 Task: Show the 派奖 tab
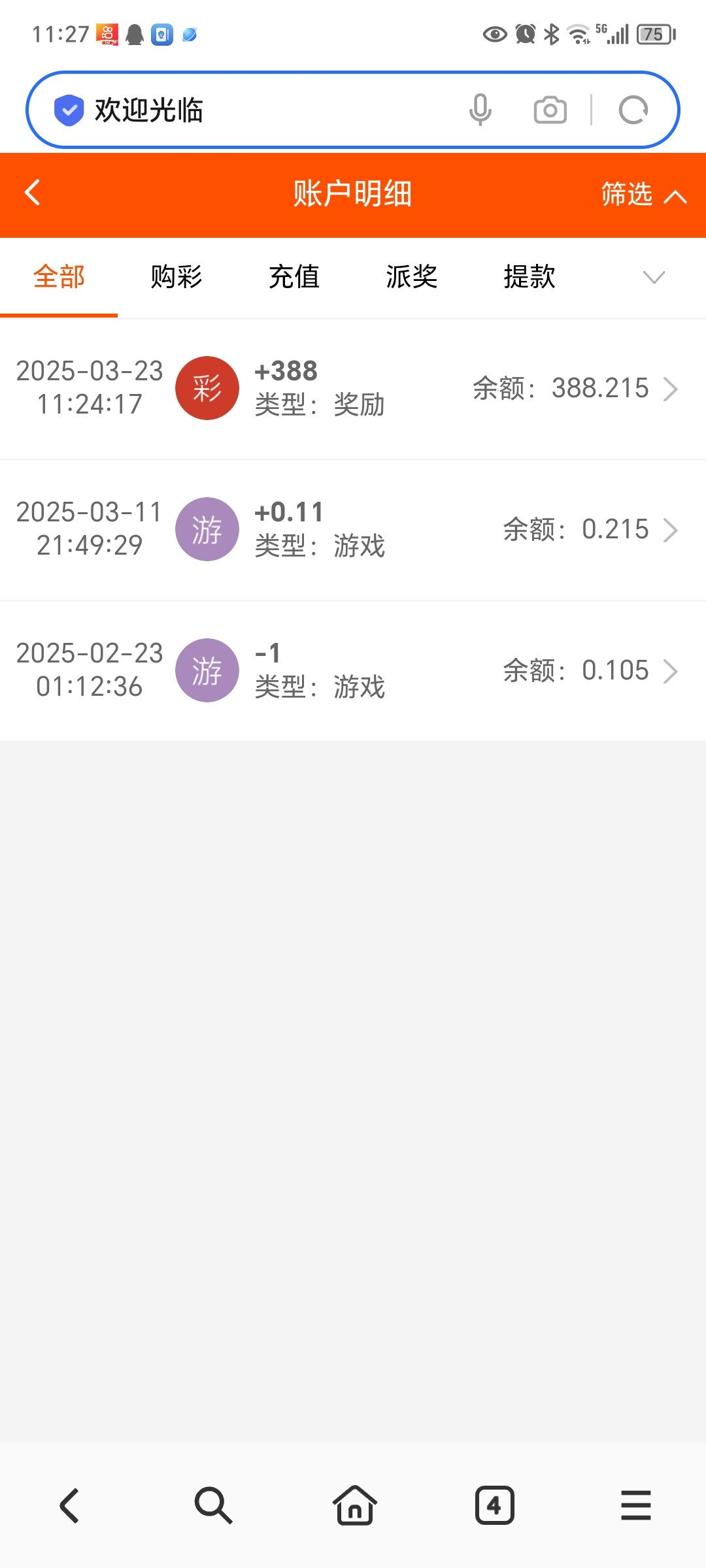412,277
